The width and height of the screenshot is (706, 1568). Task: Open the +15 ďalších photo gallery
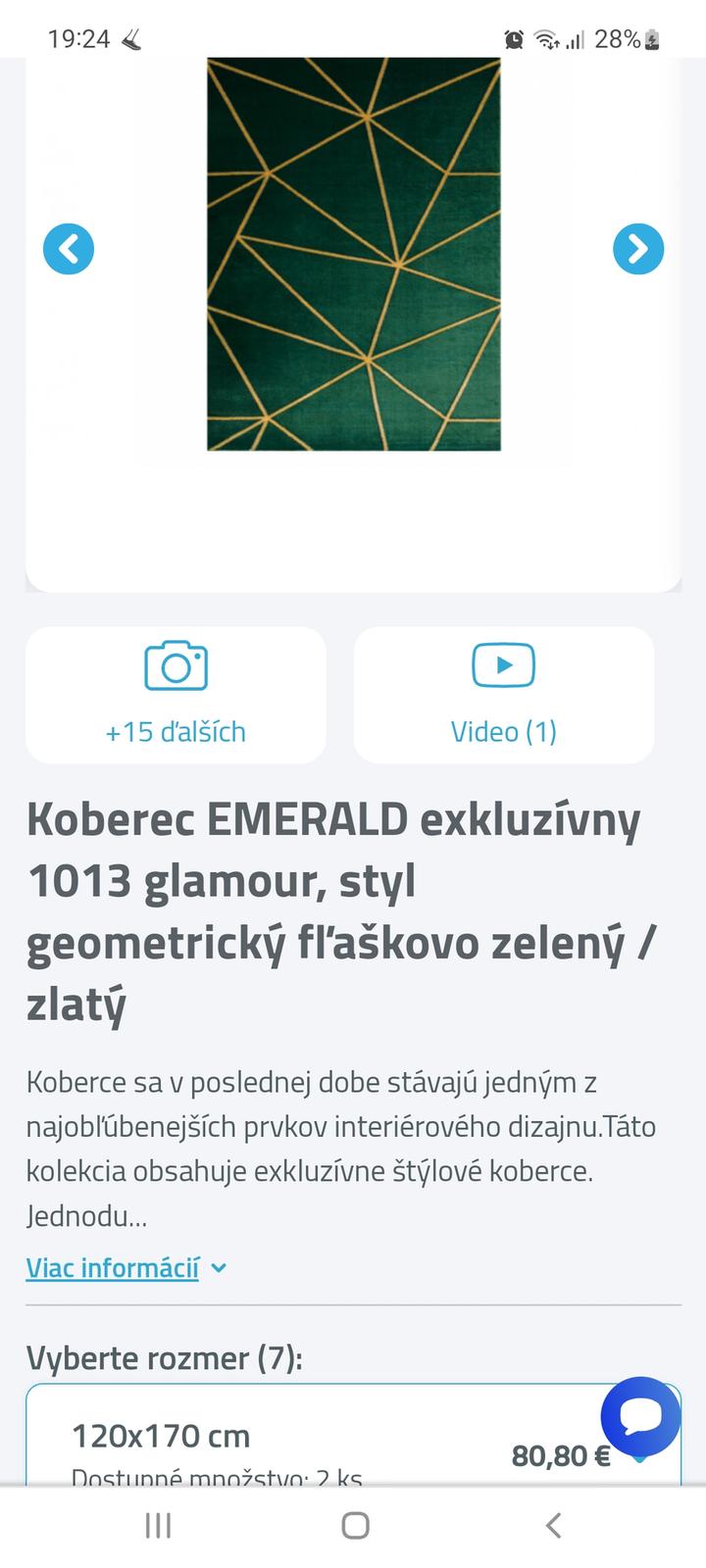coord(176,695)
